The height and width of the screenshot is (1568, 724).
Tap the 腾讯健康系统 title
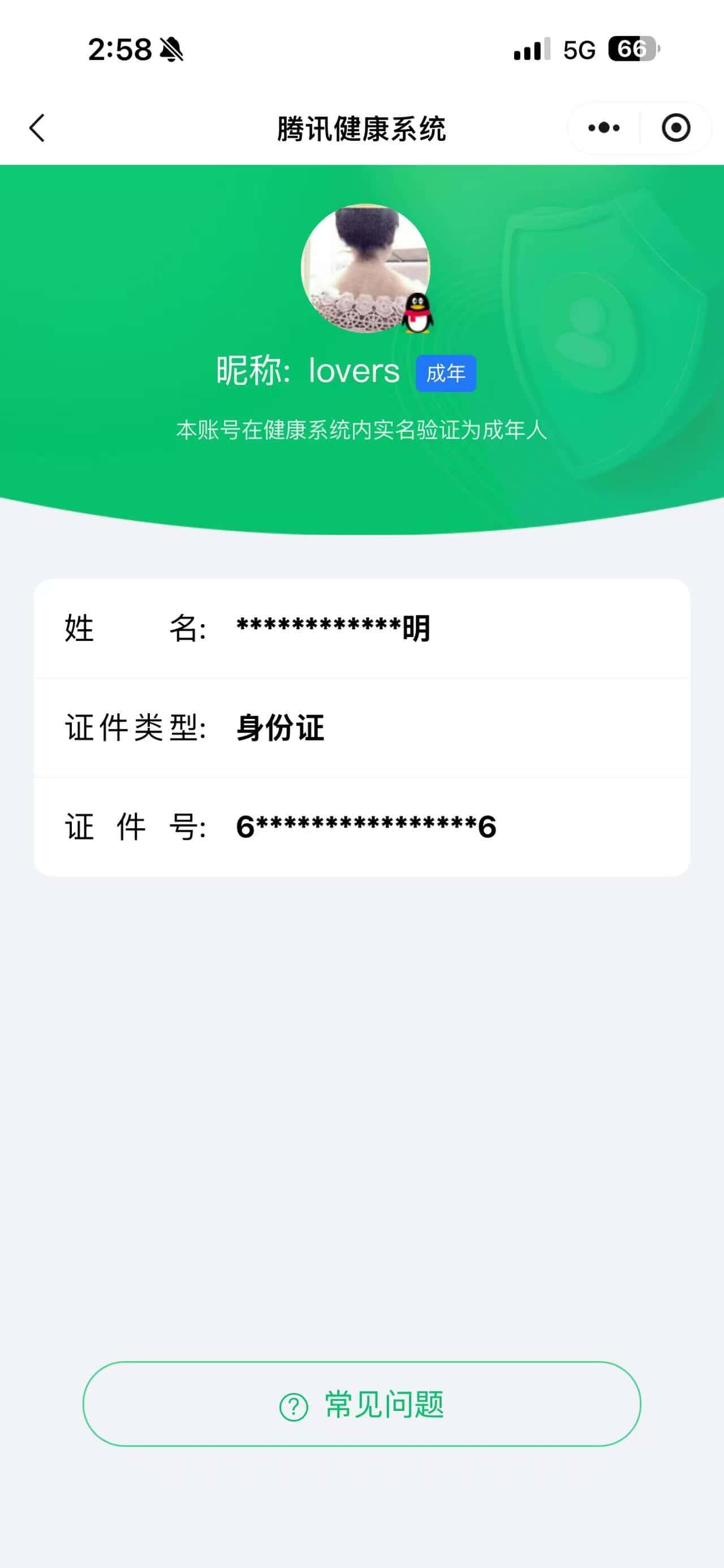tap(361, 128)
